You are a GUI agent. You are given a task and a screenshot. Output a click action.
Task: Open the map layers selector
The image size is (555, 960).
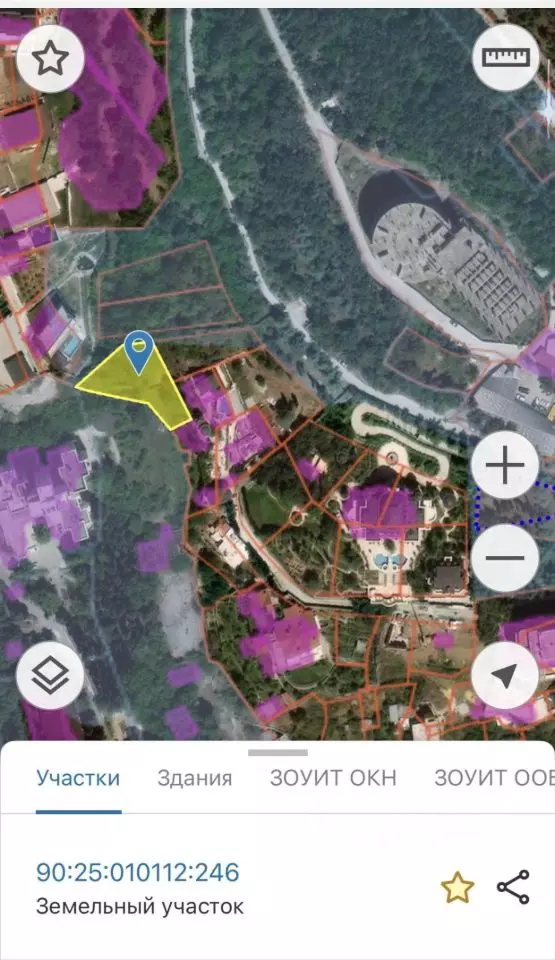pos(50,675)
